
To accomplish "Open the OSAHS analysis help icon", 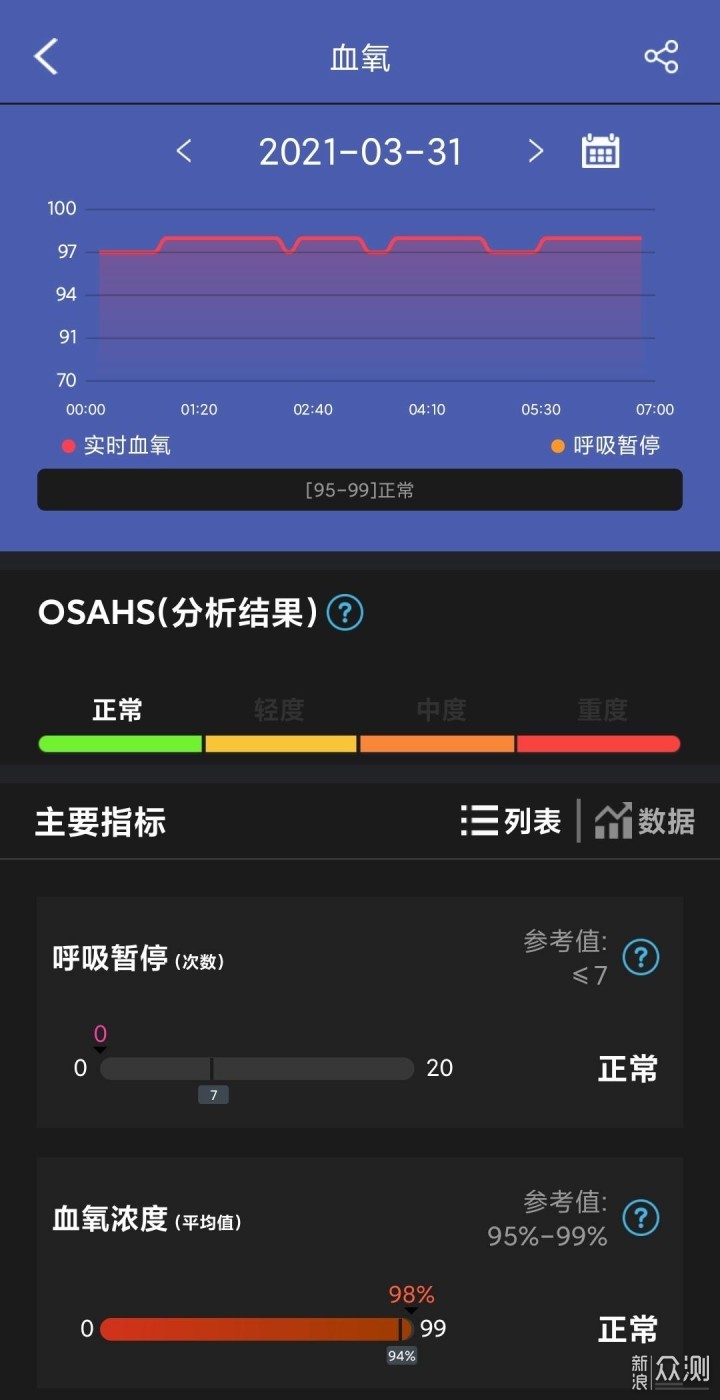I will coord(346,612).
